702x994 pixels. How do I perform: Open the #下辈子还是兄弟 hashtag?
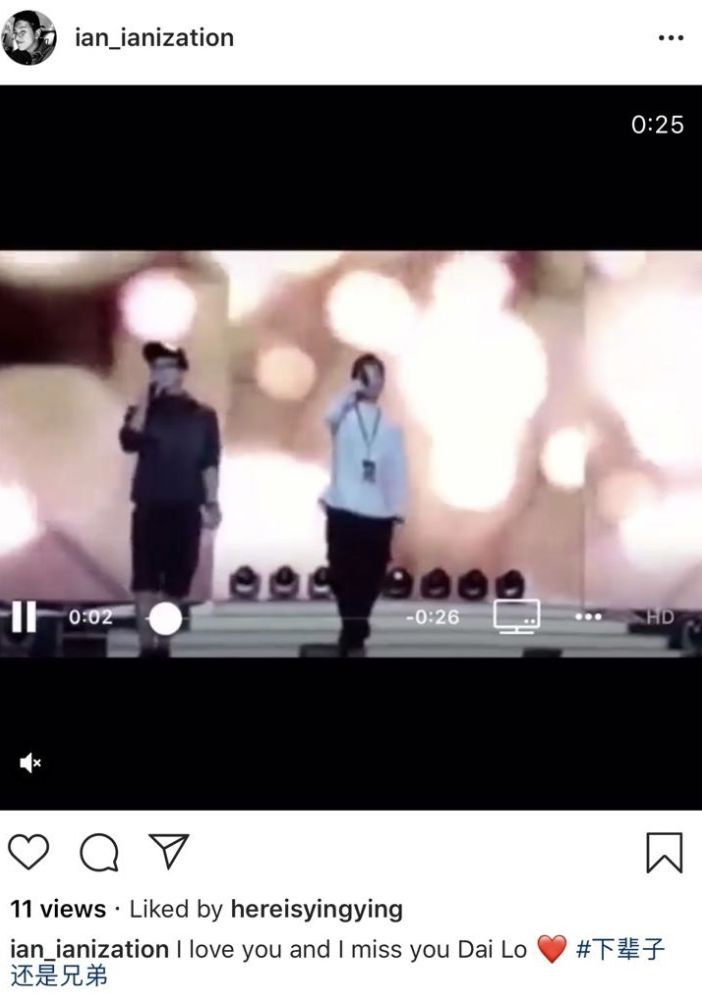click(619, 949)
